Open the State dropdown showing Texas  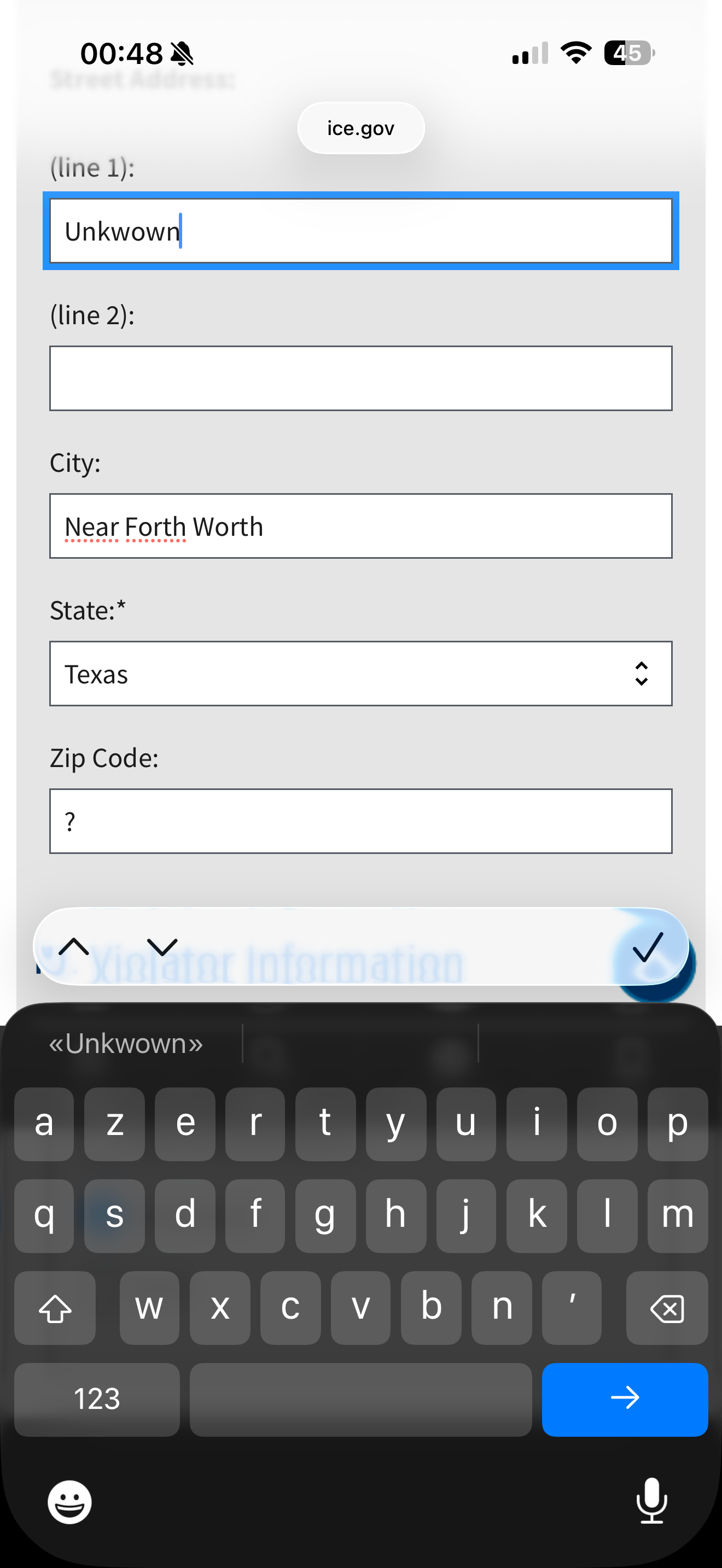[360, 674]
